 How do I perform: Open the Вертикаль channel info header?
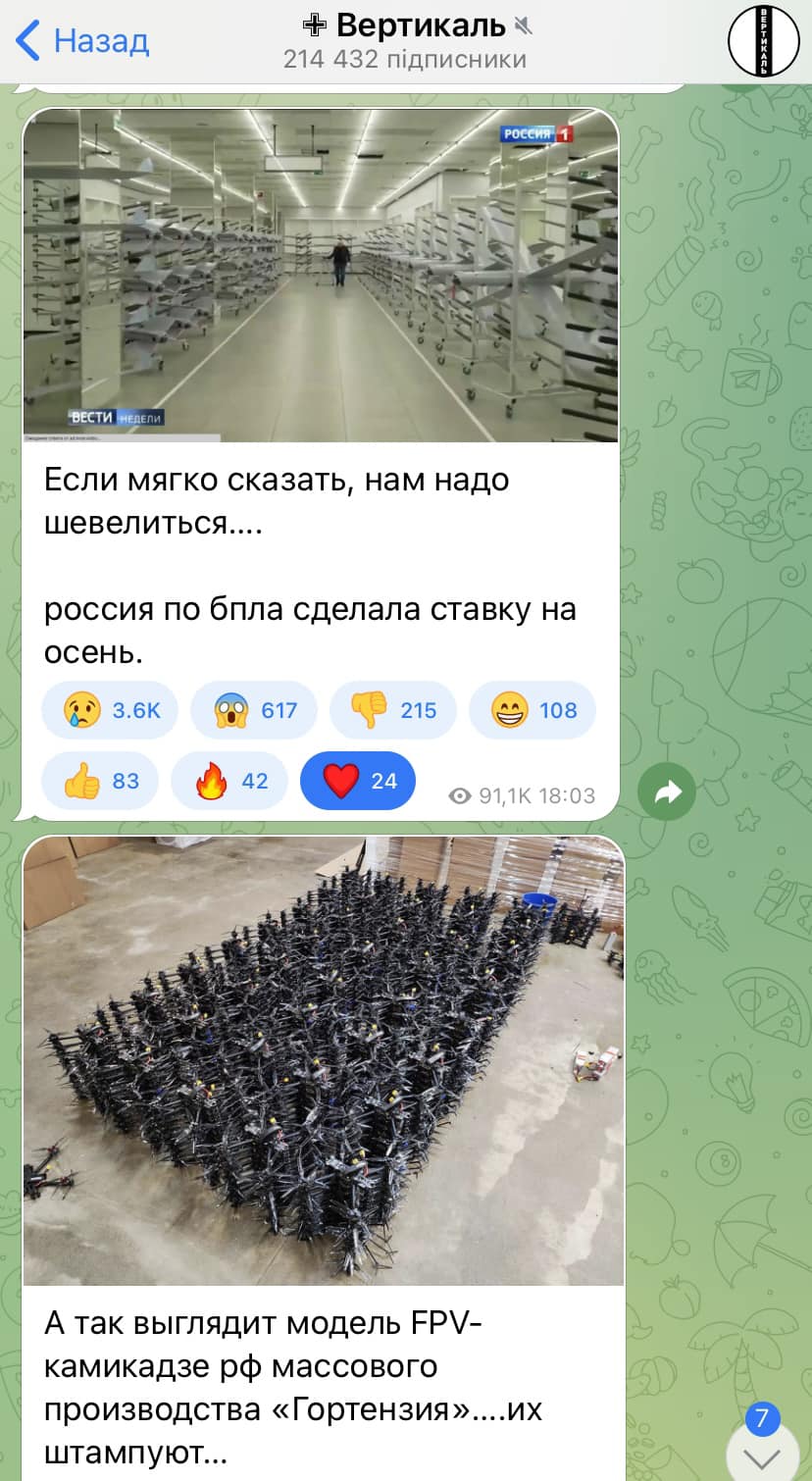coord(405,41)
